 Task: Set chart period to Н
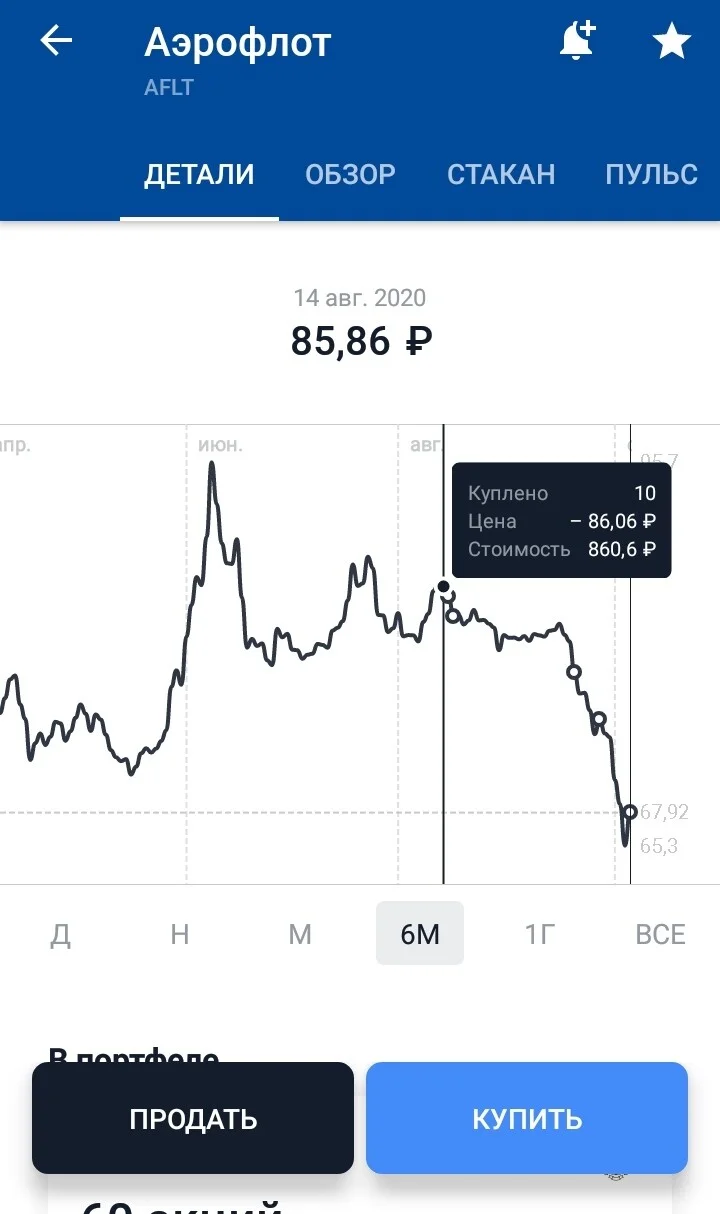(180, 934)
